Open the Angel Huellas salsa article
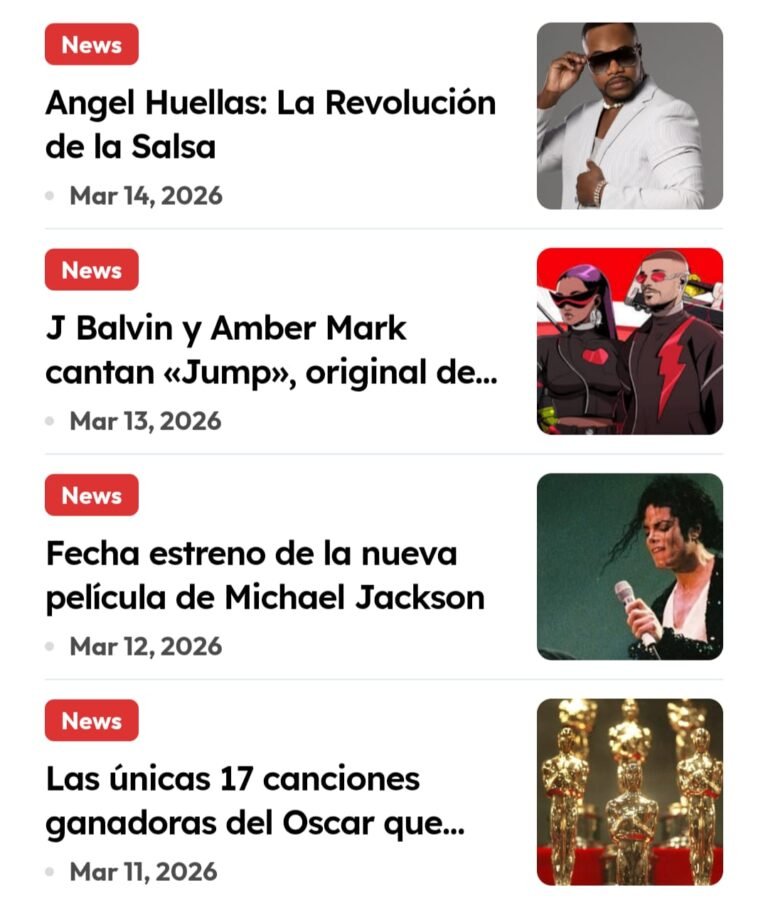Screen dimensions: 768x920 tap(270, 124)
